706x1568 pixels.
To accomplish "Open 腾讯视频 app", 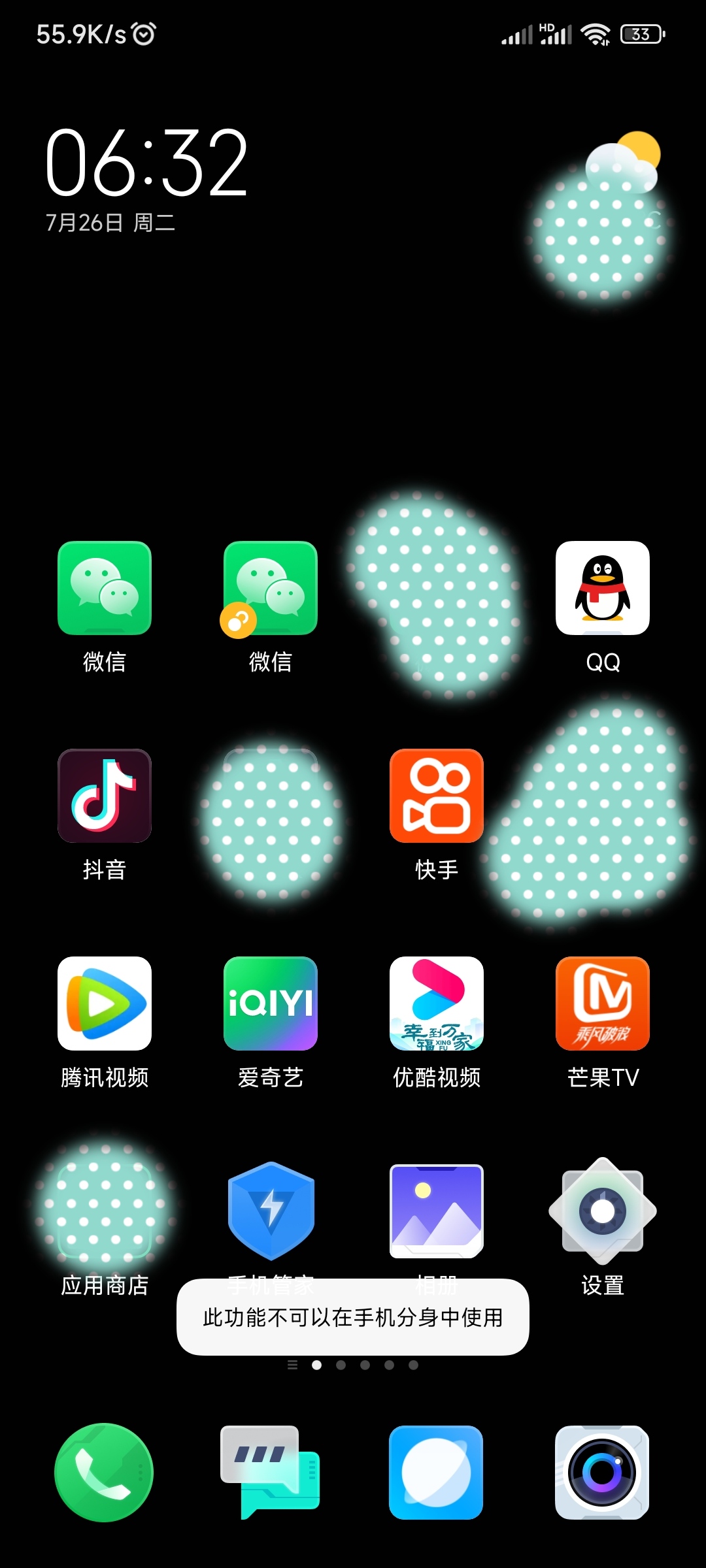I will 105,1004.
